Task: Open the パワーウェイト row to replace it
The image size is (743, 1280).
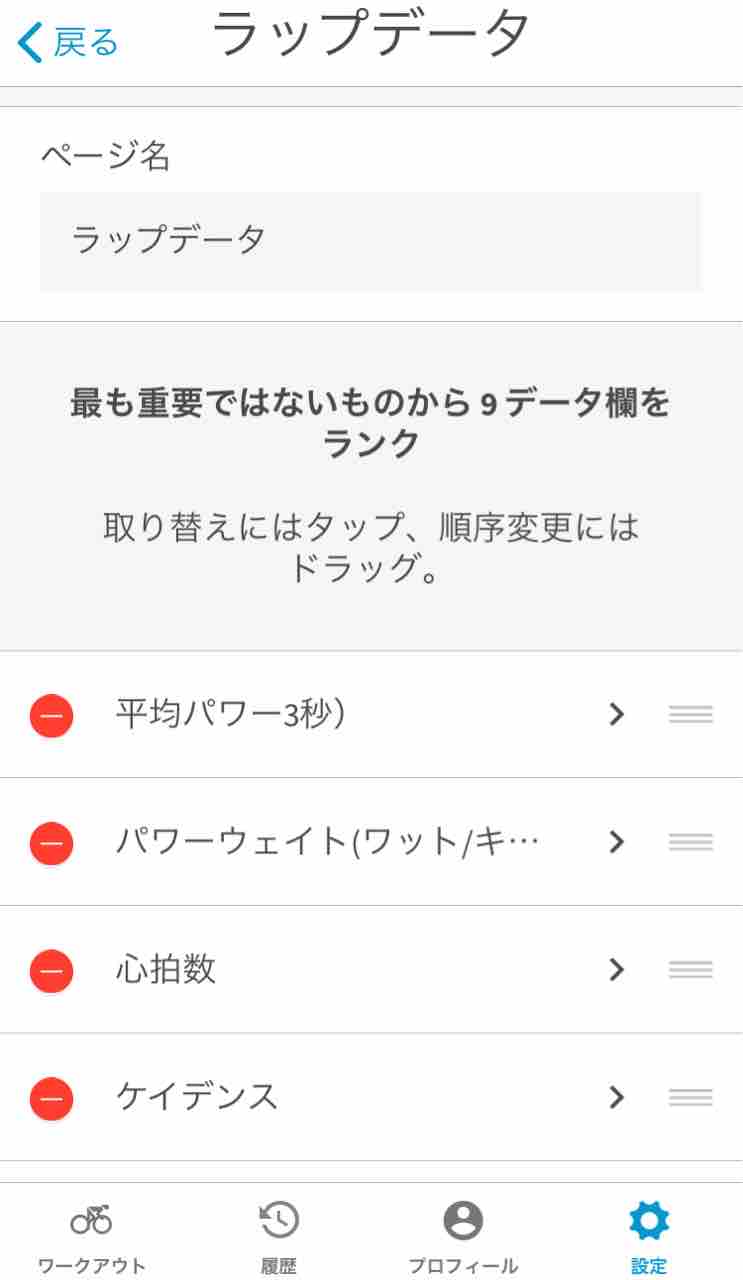Action: (371, 842)
